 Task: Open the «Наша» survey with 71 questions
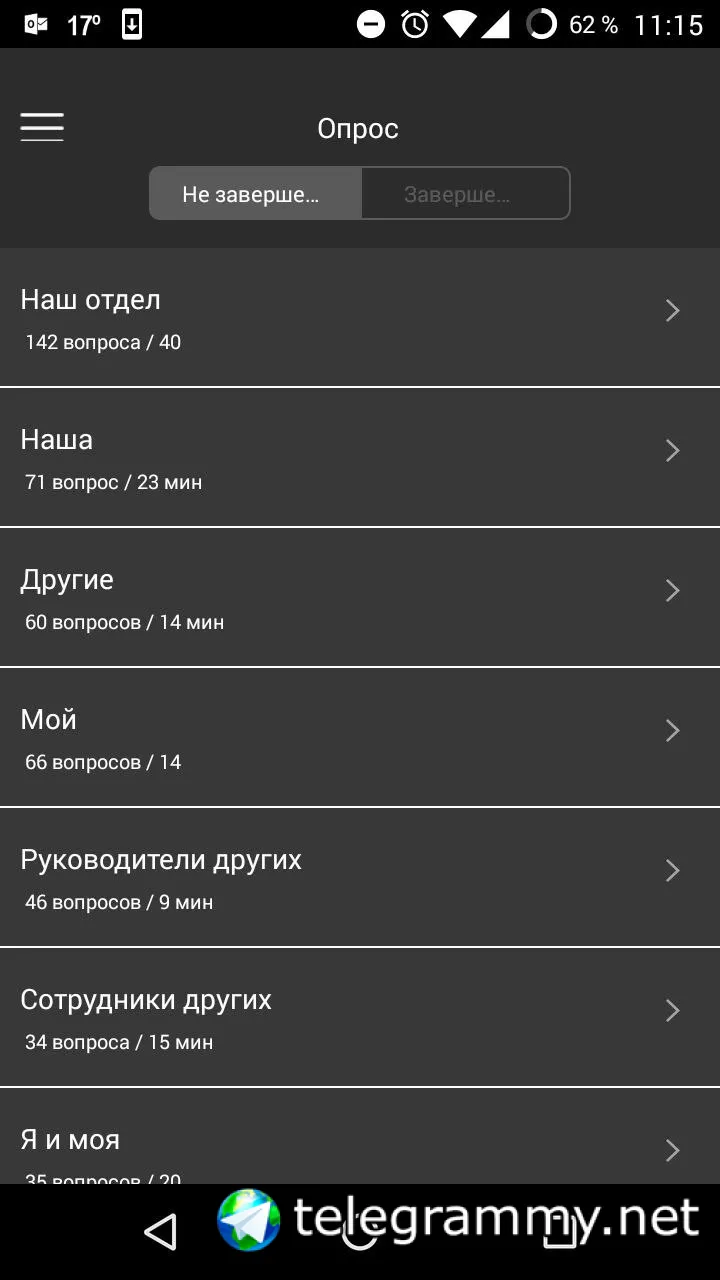[x=360, y=458]
